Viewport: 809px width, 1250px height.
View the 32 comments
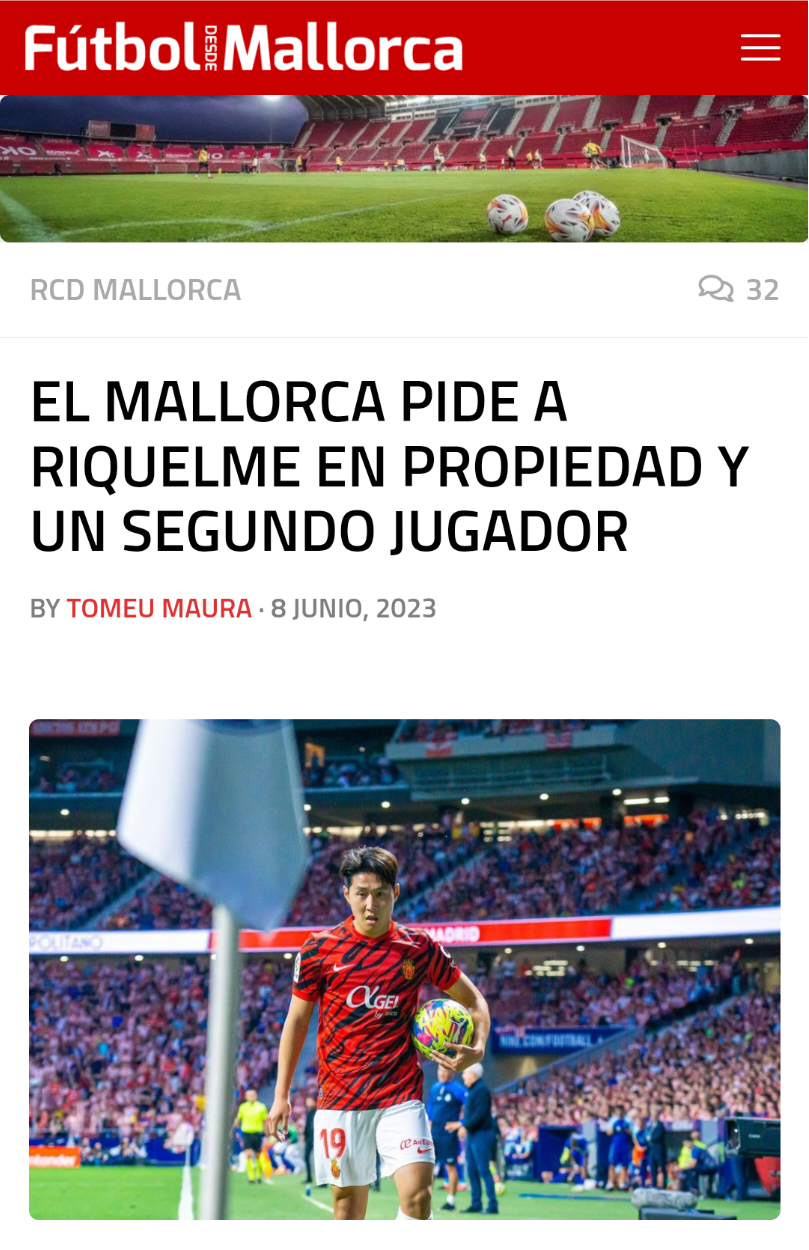[x=739, y=290]
